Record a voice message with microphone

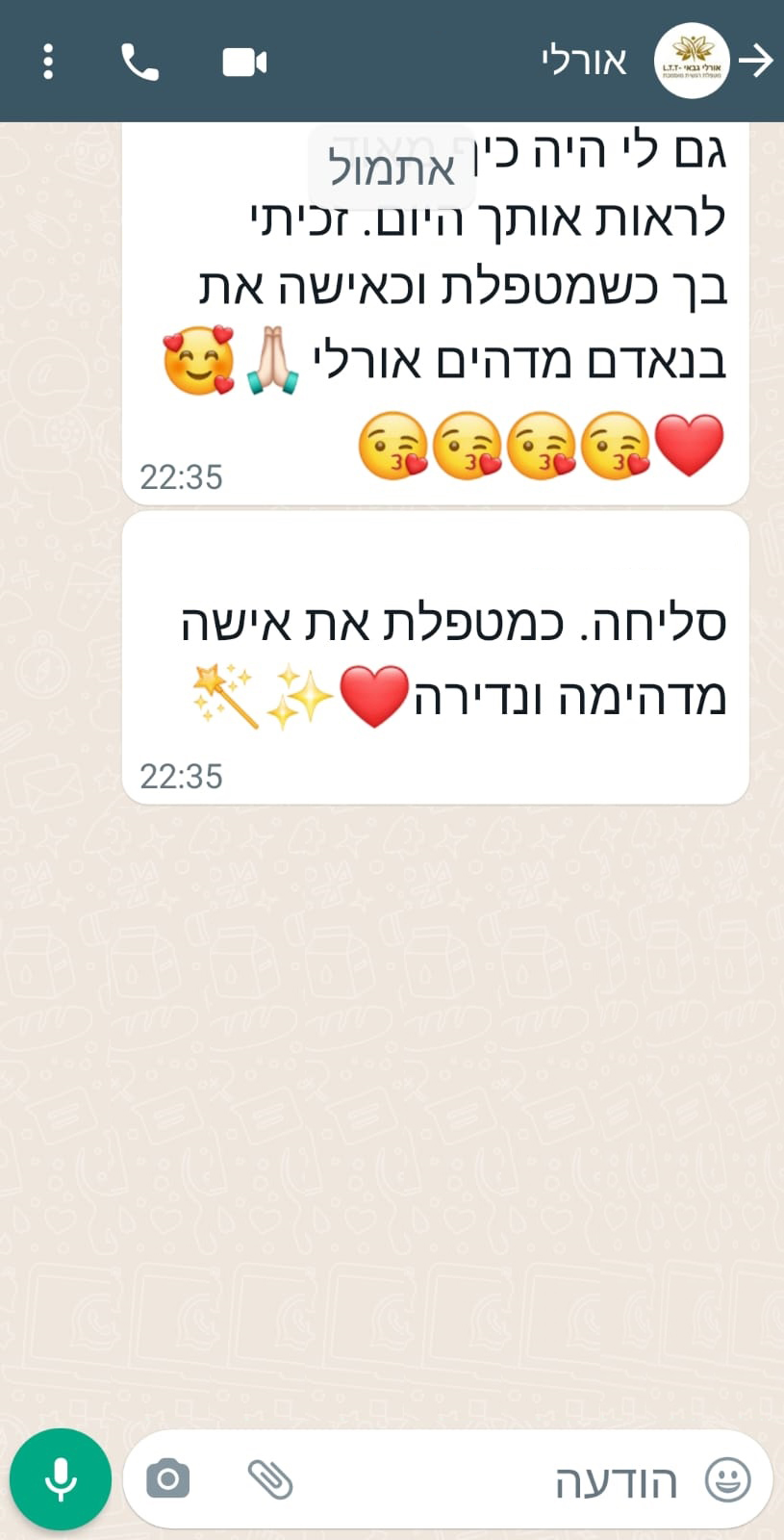pos(61,1479)
